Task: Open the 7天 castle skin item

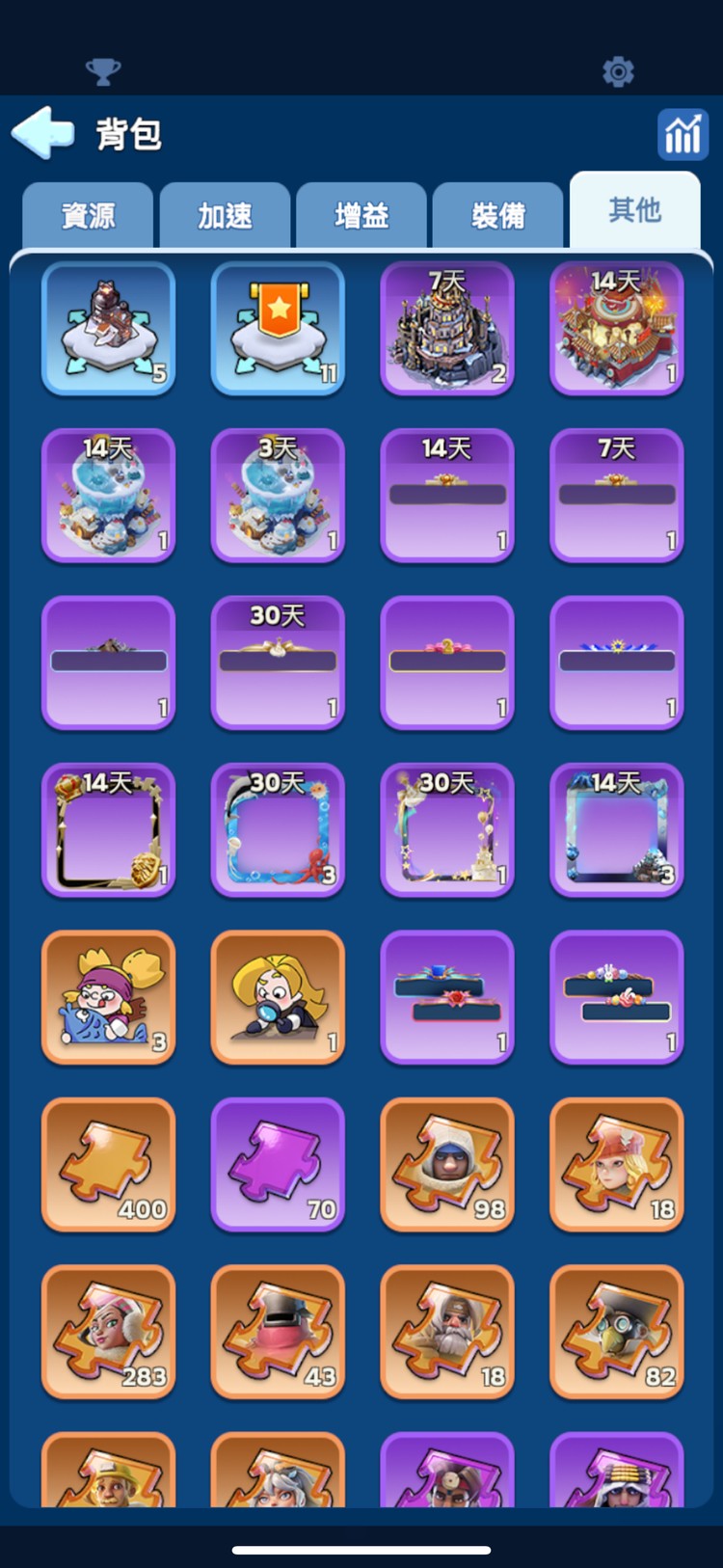Action: (x=447, y=328)
